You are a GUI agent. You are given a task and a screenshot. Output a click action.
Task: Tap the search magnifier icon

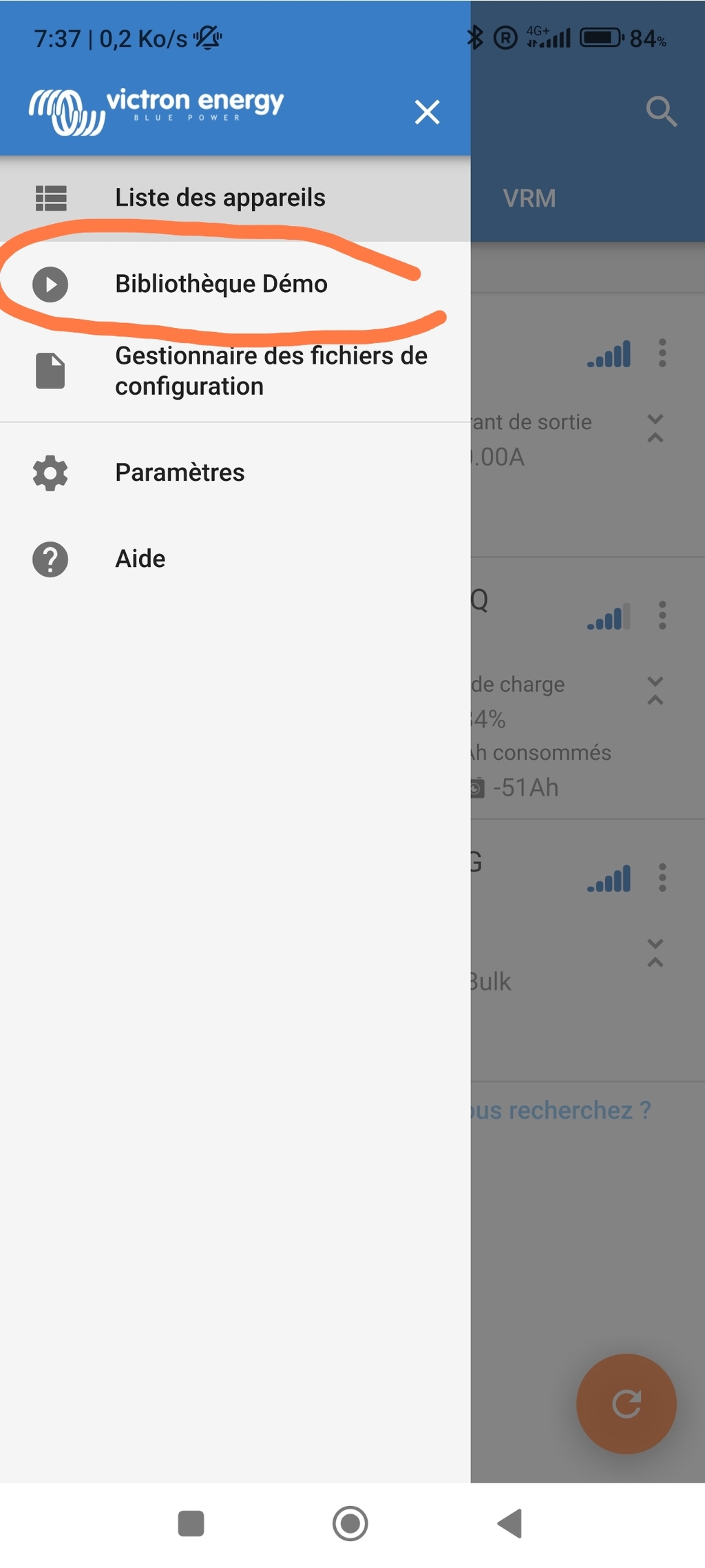click(x=662, y=112)
